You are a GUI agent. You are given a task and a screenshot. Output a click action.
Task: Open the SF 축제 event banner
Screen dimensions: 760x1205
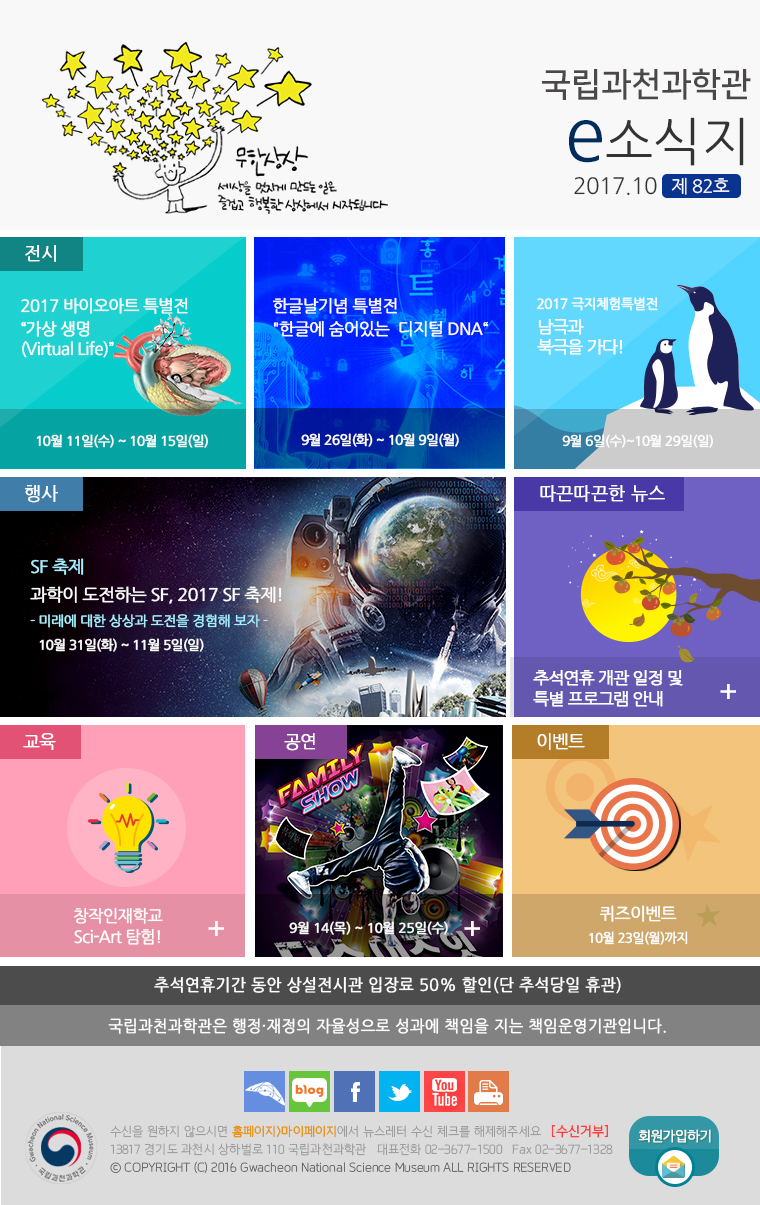click(252, 597)
